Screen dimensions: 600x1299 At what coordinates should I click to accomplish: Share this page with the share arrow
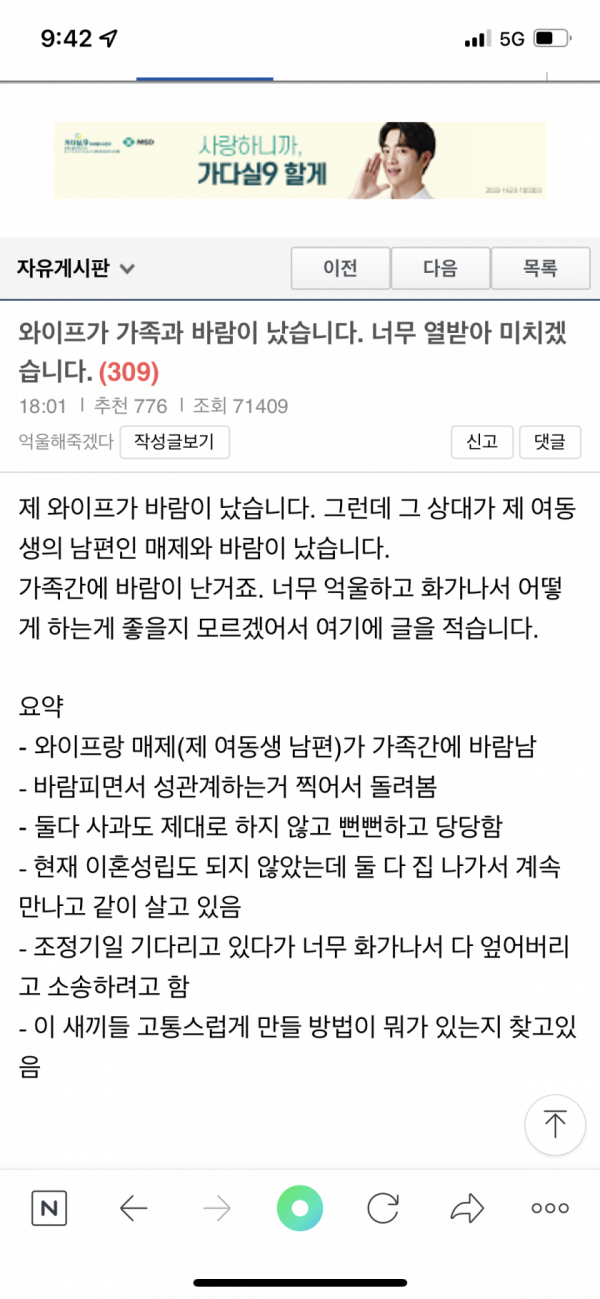467,1208
